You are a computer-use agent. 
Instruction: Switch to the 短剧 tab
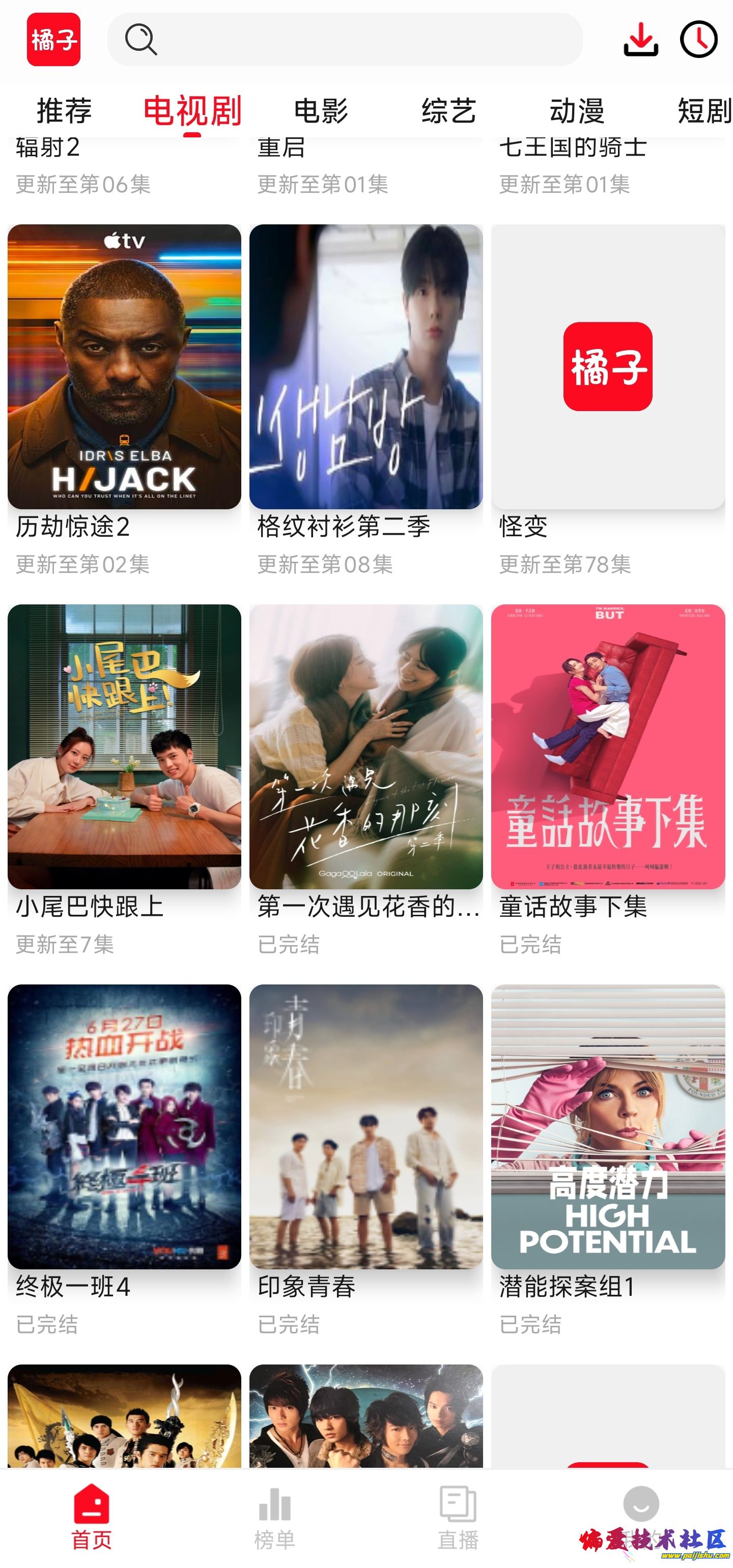[702, 109]
